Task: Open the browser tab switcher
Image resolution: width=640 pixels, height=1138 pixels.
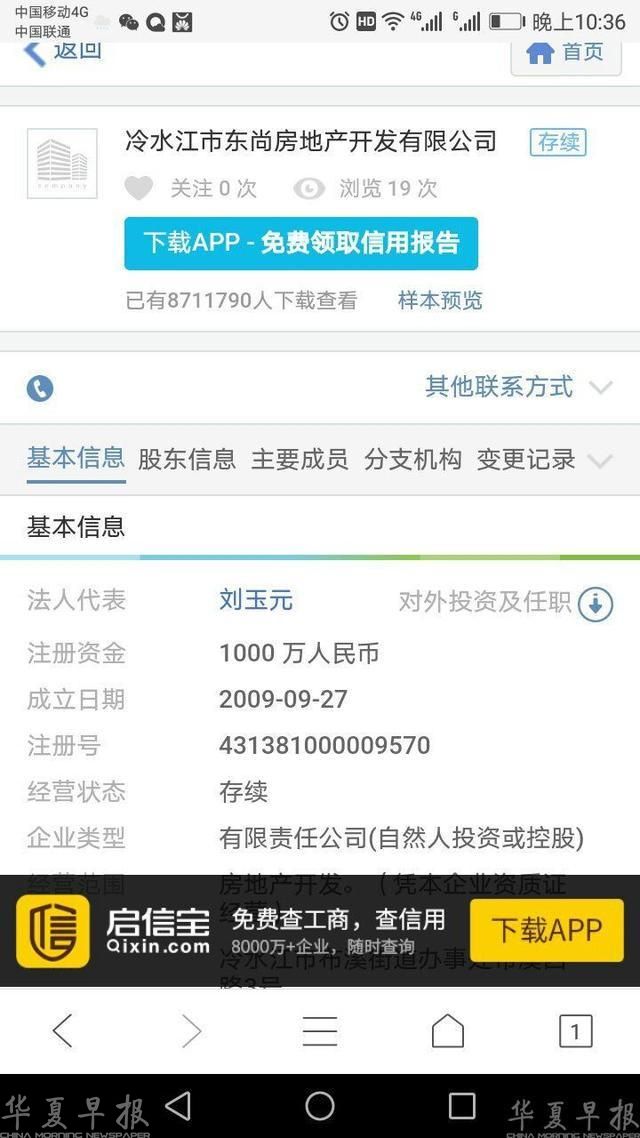Action: 575,1031
